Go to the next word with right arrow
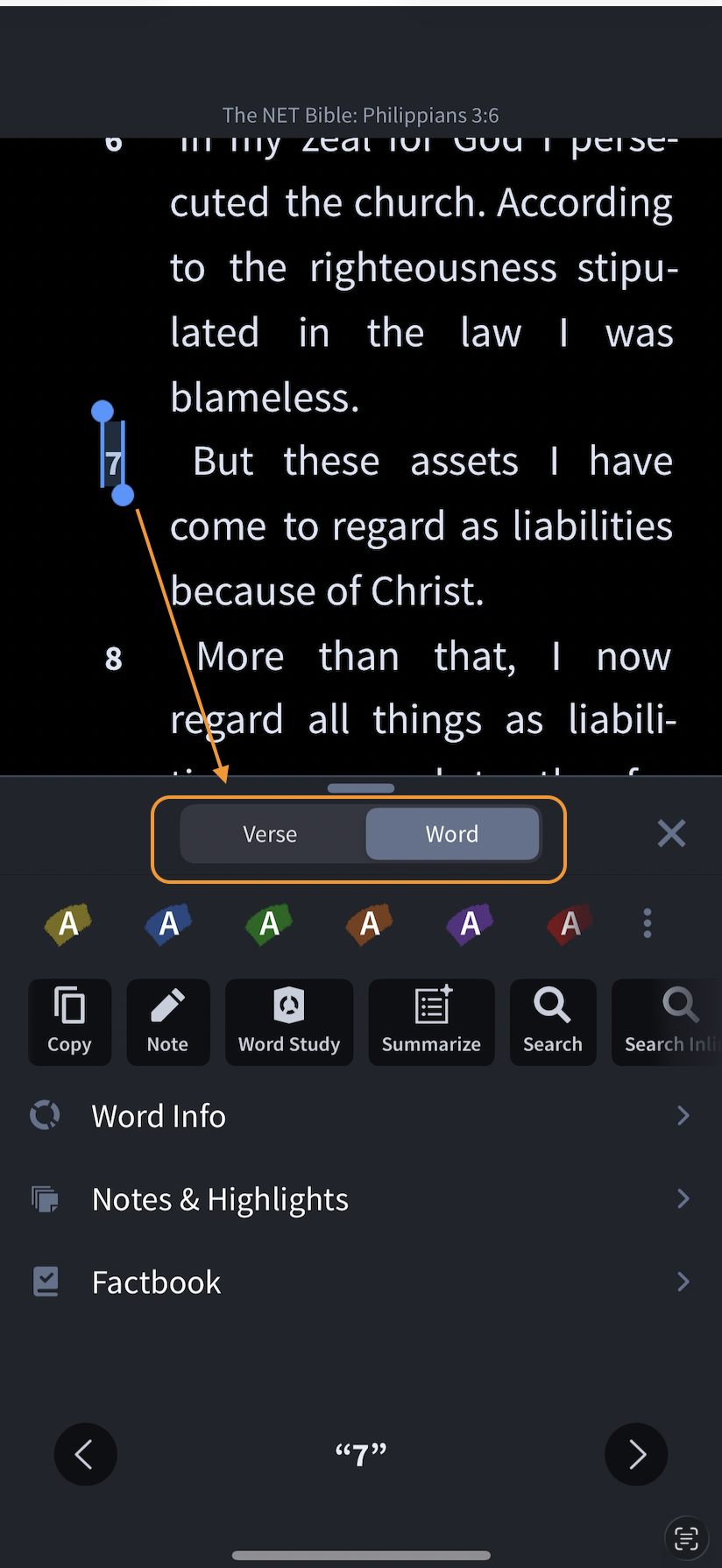722x1568 pixels. click(636, 1454)
